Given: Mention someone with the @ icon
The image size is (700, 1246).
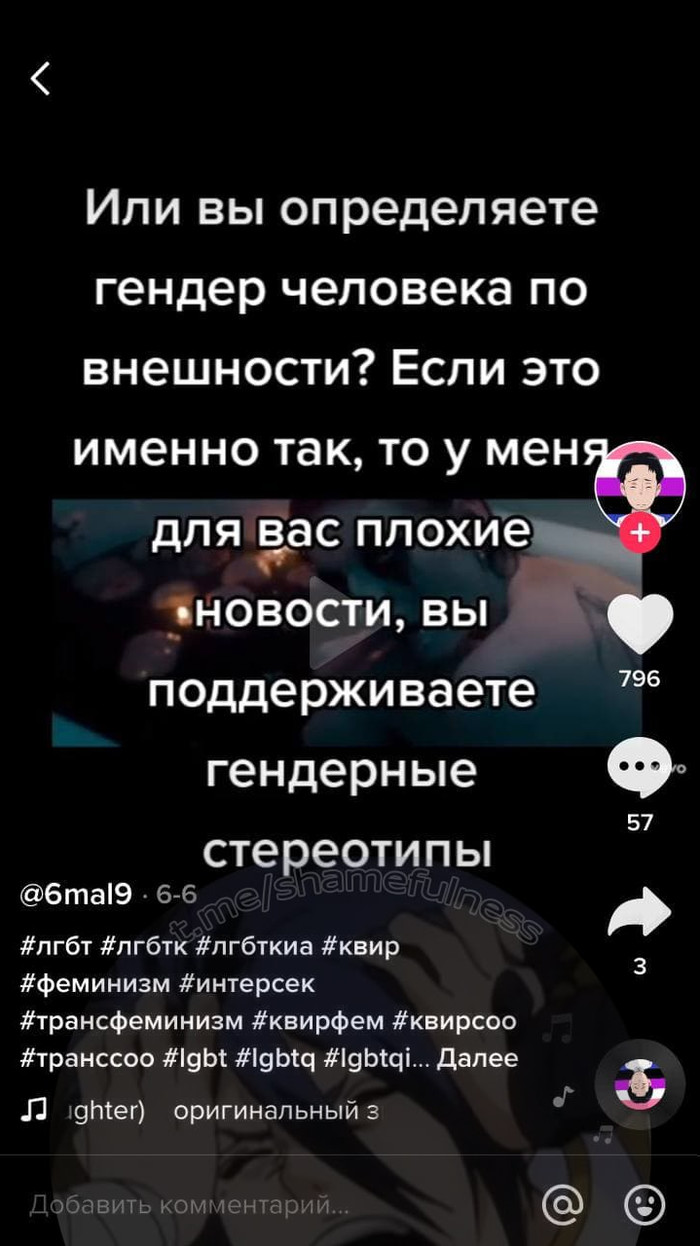Looking at the screenshot, I should [562, 1206].
